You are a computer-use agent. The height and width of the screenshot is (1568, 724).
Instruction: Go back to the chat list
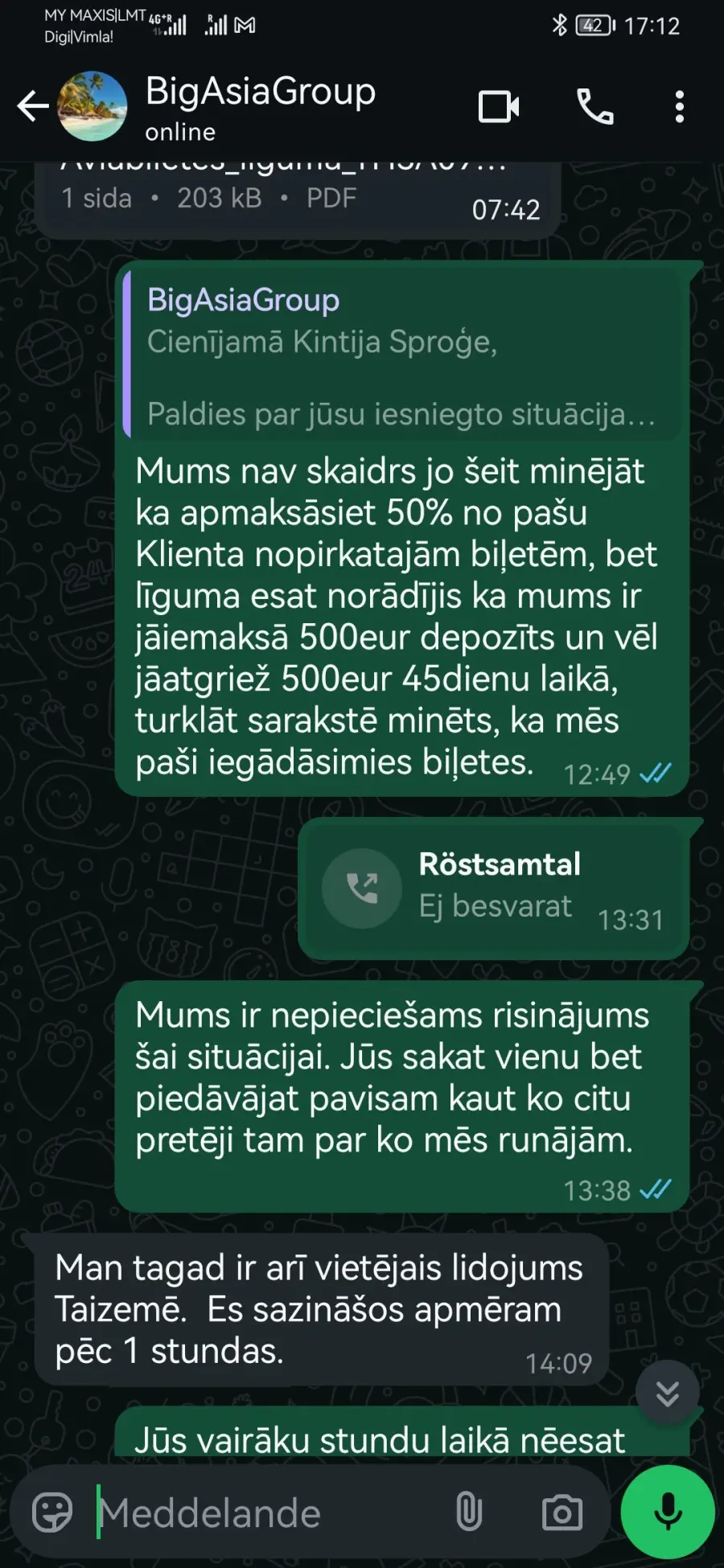click(x=32, y=106)
